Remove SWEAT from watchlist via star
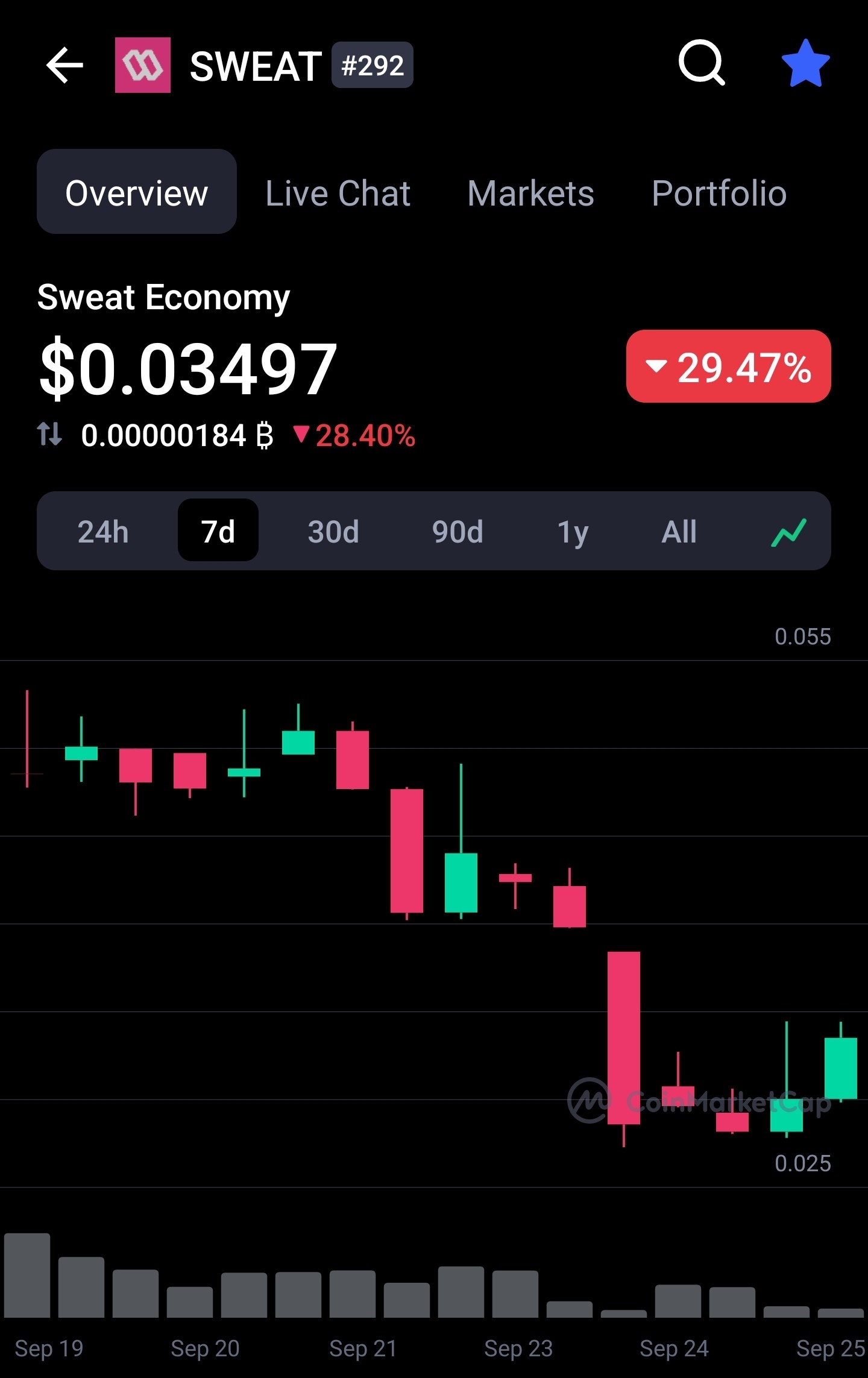The width and height of the screenshot is (868, 1378). pos(805,64)
